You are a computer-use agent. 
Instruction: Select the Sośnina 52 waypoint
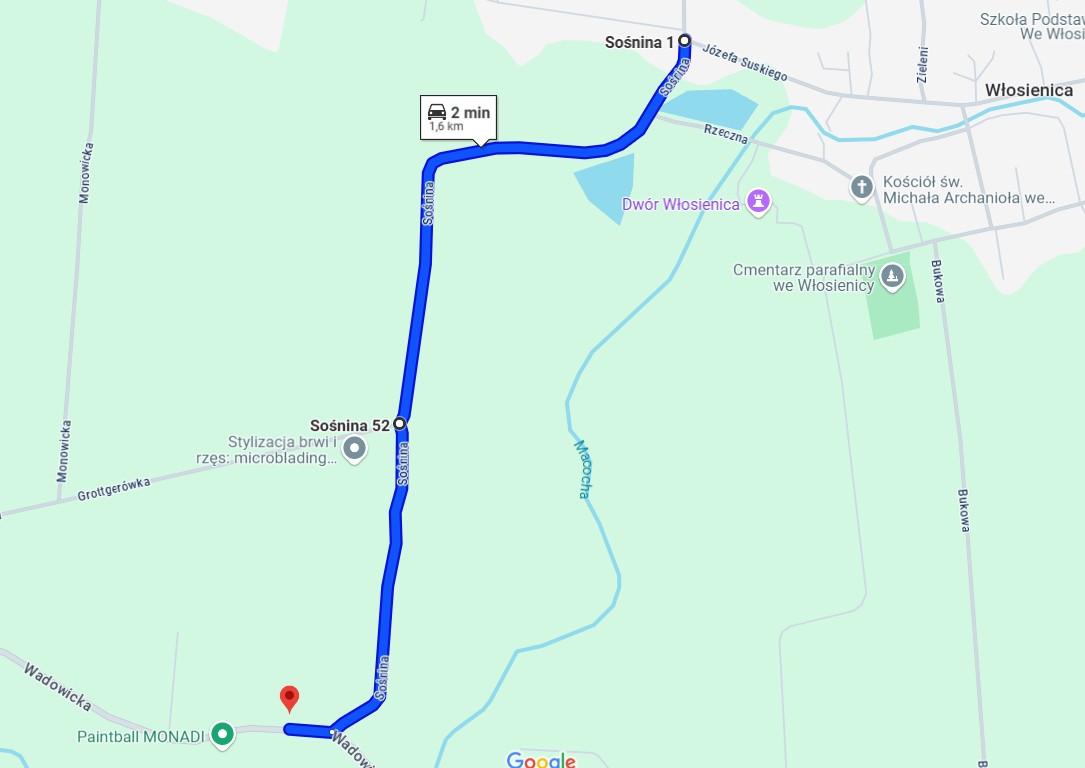point(400,424)
